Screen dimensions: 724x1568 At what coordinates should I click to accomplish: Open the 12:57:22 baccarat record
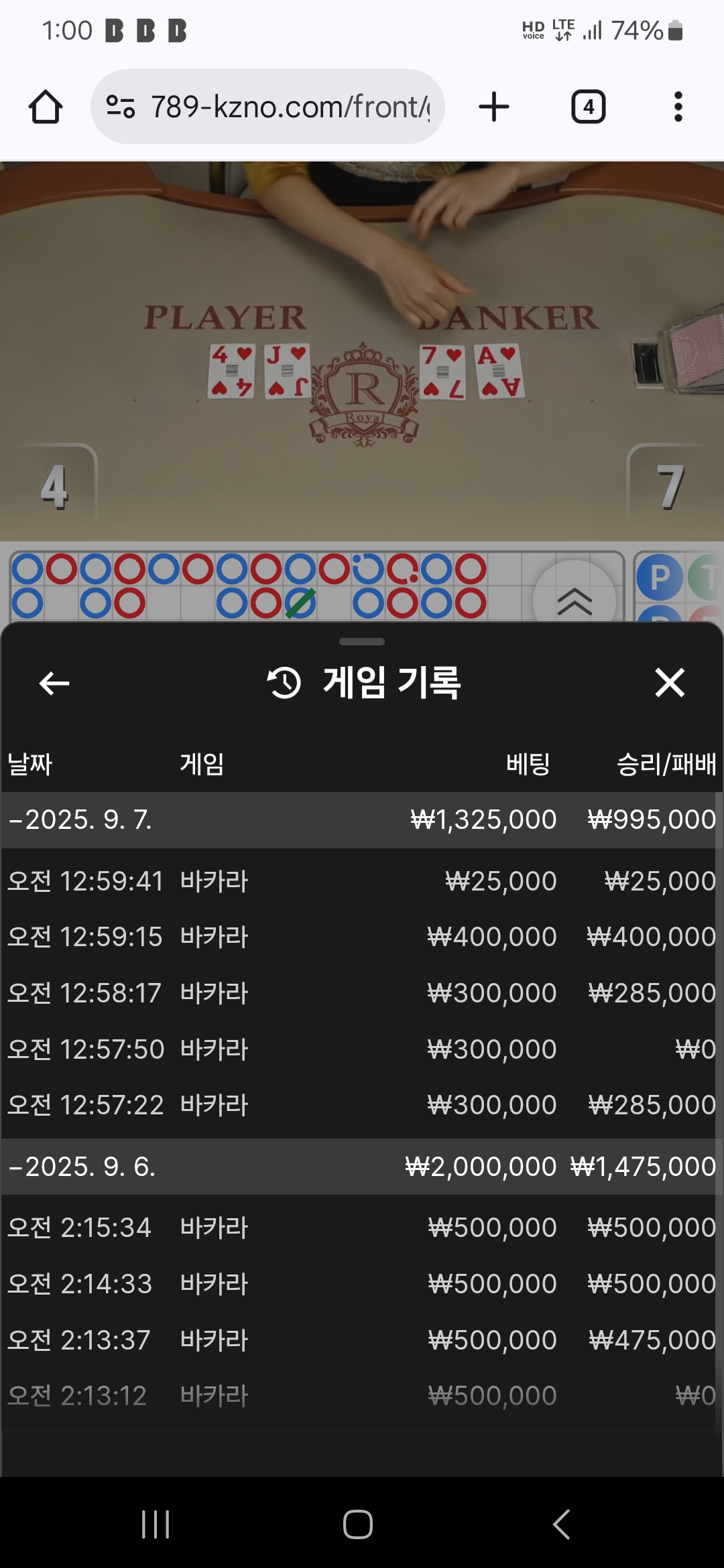point(362,1105)
